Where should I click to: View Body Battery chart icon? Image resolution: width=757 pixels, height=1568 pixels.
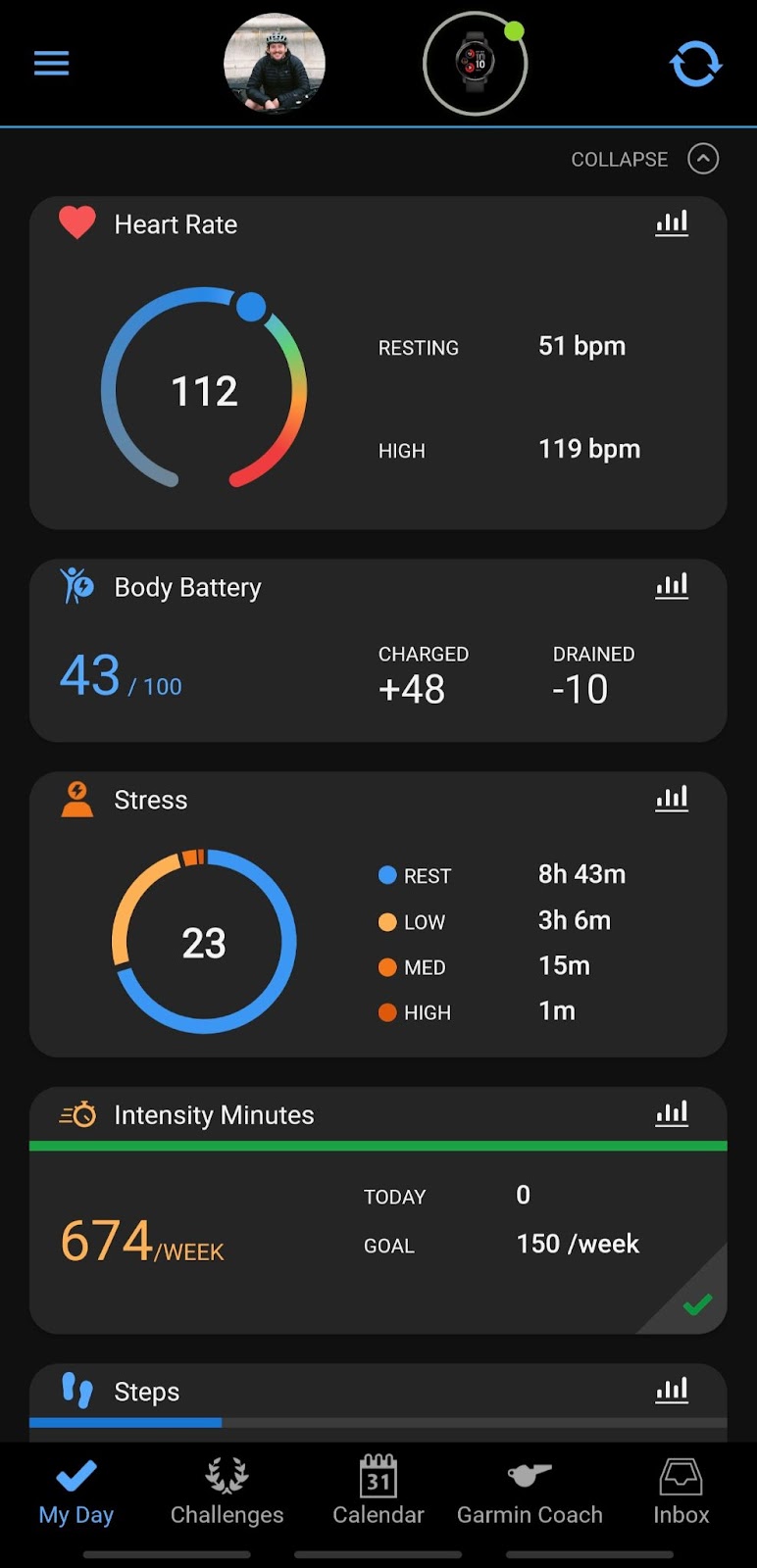(x=672, y=586)
